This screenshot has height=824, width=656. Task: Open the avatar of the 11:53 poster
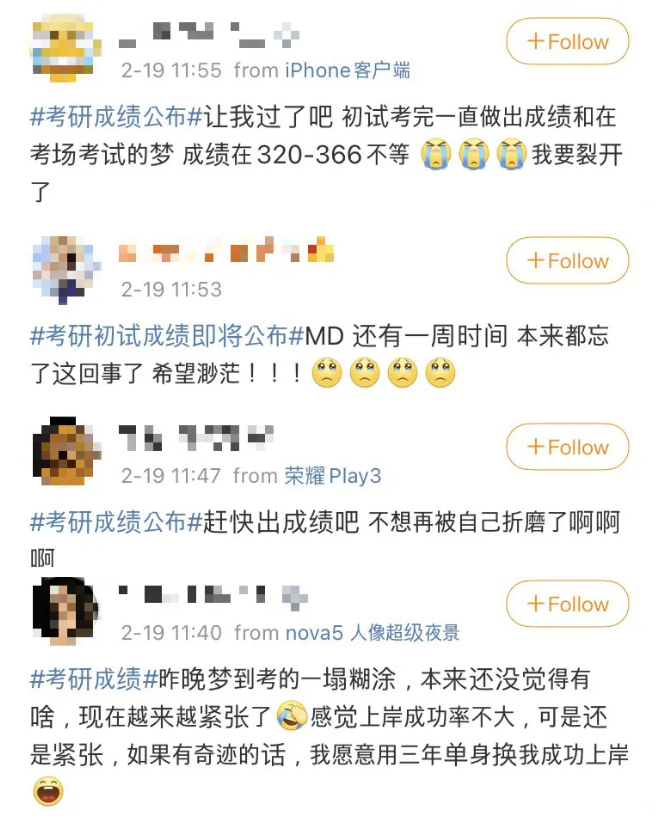65,268
